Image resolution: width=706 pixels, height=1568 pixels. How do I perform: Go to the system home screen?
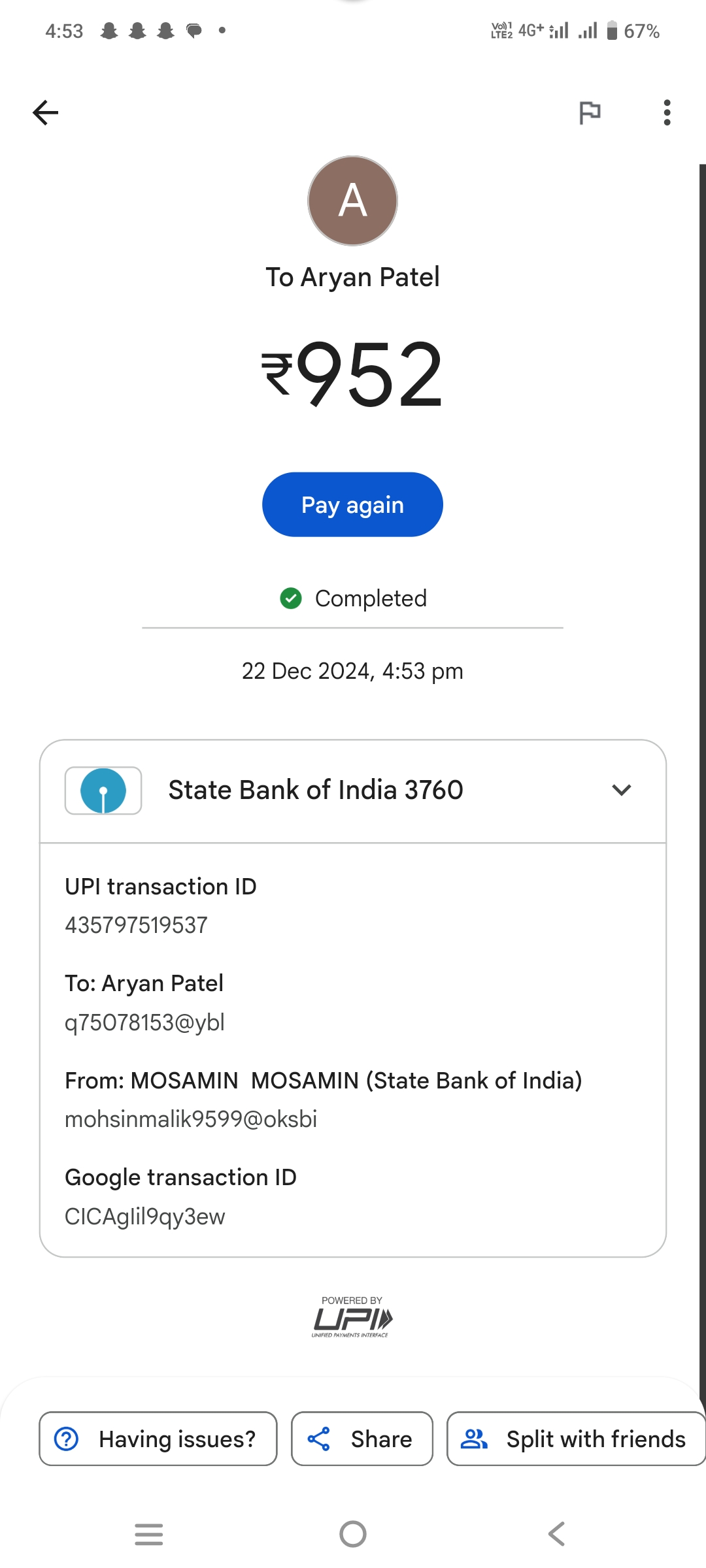click(x=352, y=1533)
